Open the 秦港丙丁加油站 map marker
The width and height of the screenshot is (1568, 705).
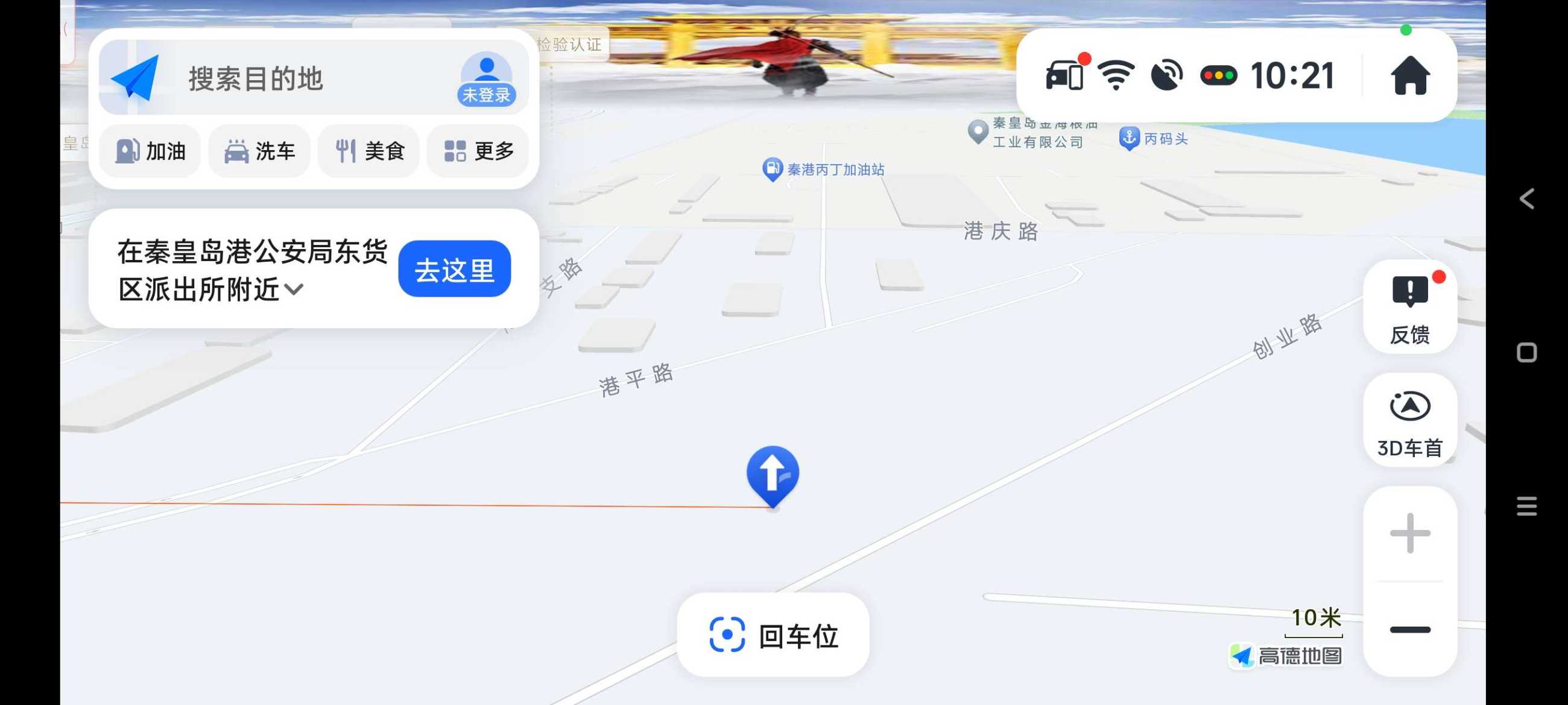tap(772, 169)
